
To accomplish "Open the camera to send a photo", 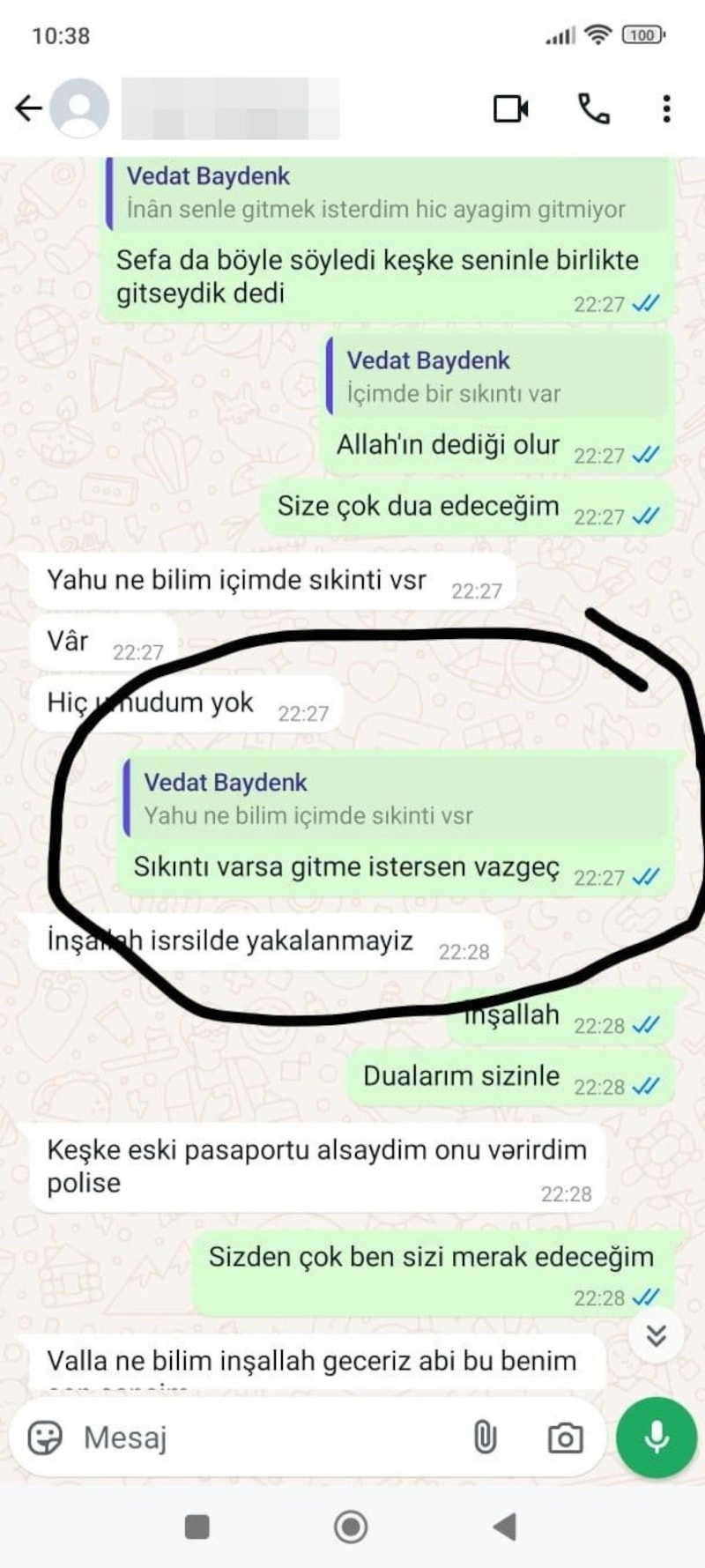I will tap(565, 1438).
